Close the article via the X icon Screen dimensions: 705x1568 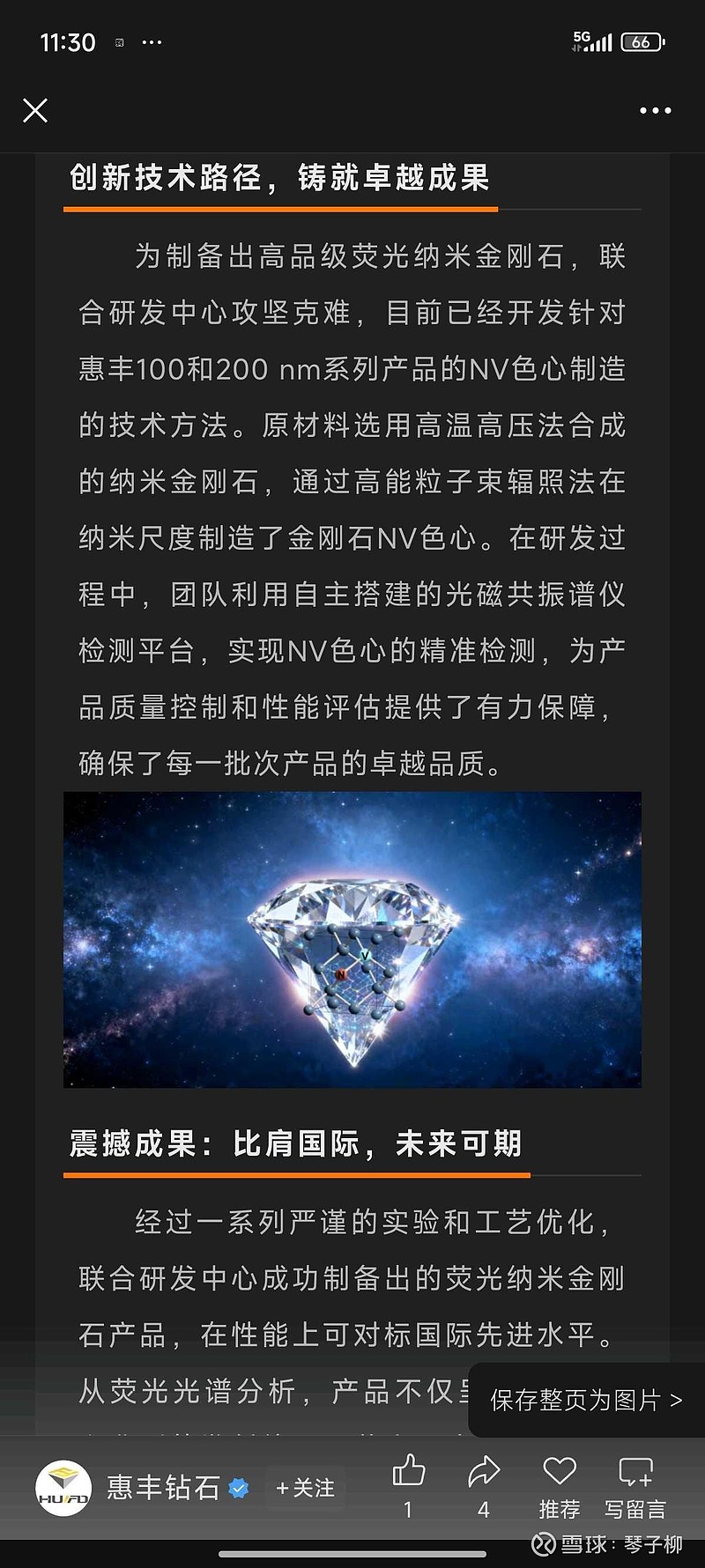[35, 111]
